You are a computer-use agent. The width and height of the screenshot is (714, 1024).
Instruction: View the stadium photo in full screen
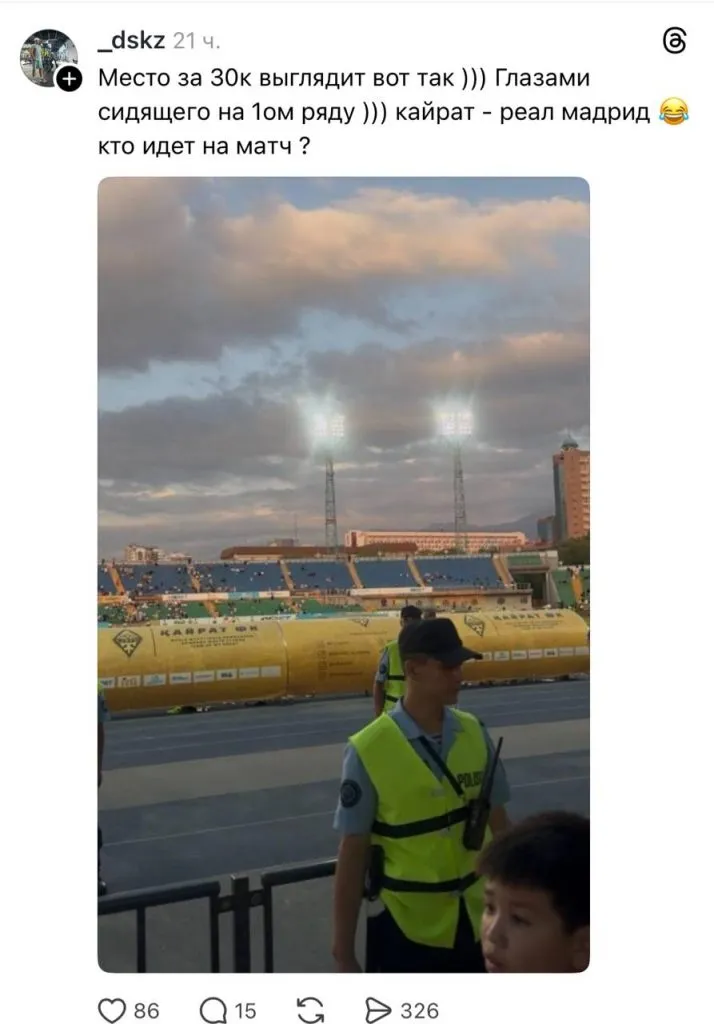343,575
